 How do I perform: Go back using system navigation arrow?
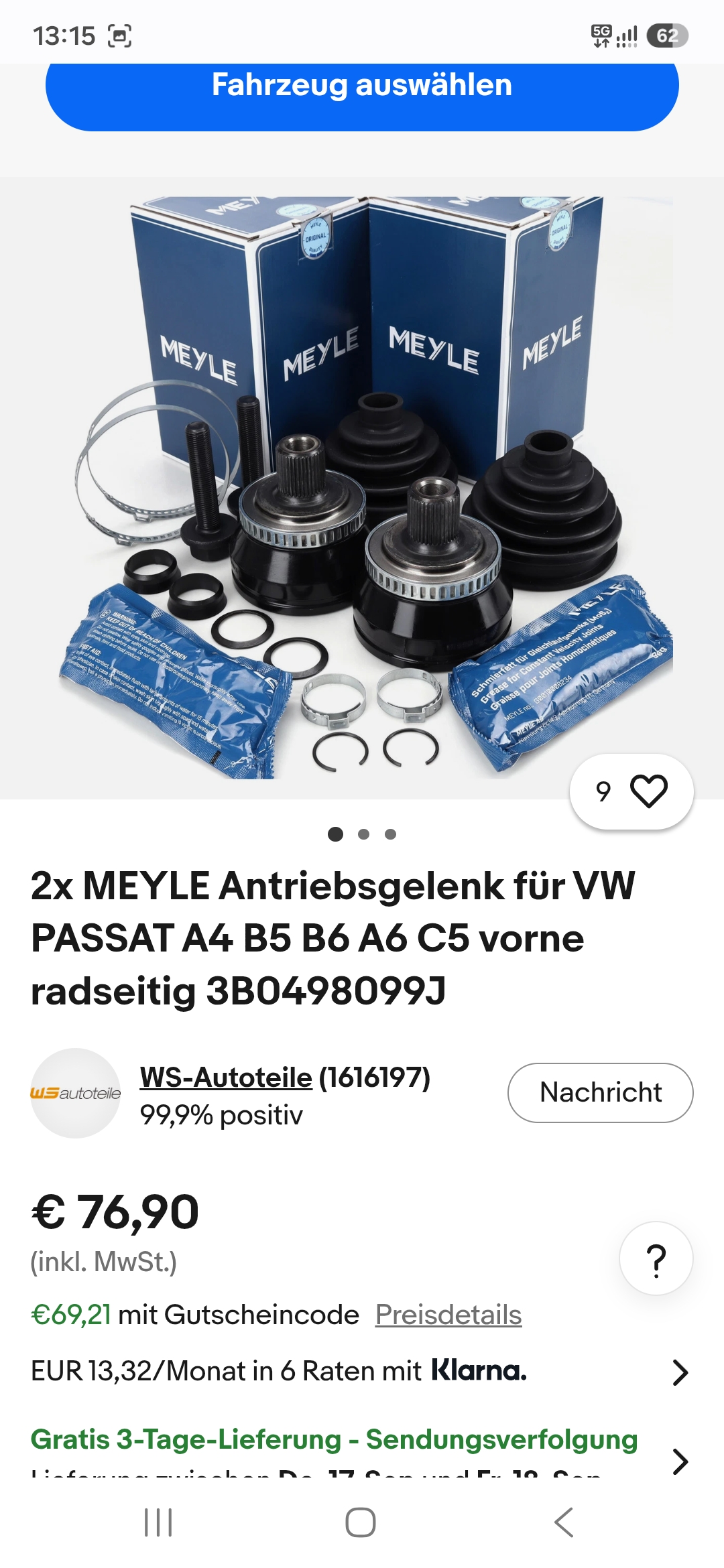click(564, 1522)
